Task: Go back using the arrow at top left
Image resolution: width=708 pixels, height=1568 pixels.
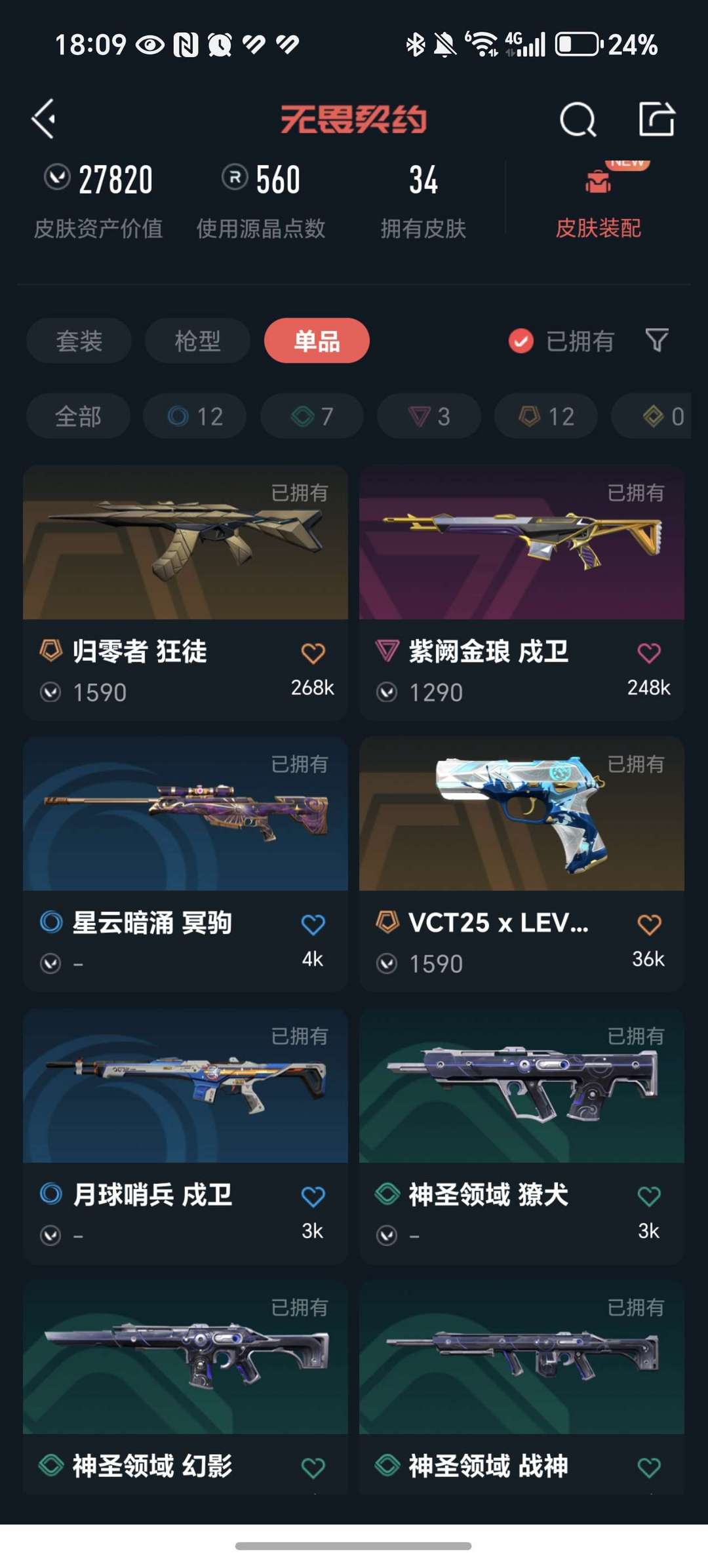Action: tap(43, 119)
